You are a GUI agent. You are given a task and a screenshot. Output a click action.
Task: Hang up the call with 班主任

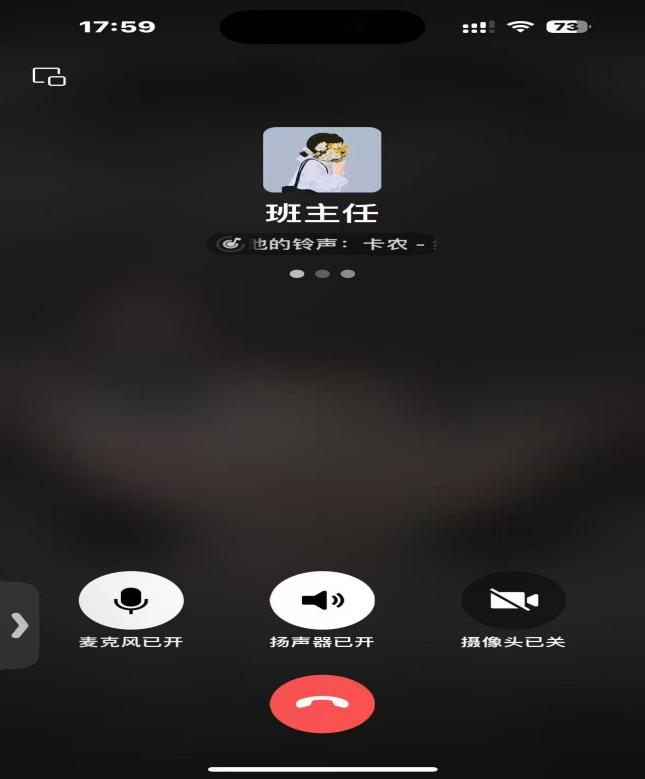coord(322,704)
